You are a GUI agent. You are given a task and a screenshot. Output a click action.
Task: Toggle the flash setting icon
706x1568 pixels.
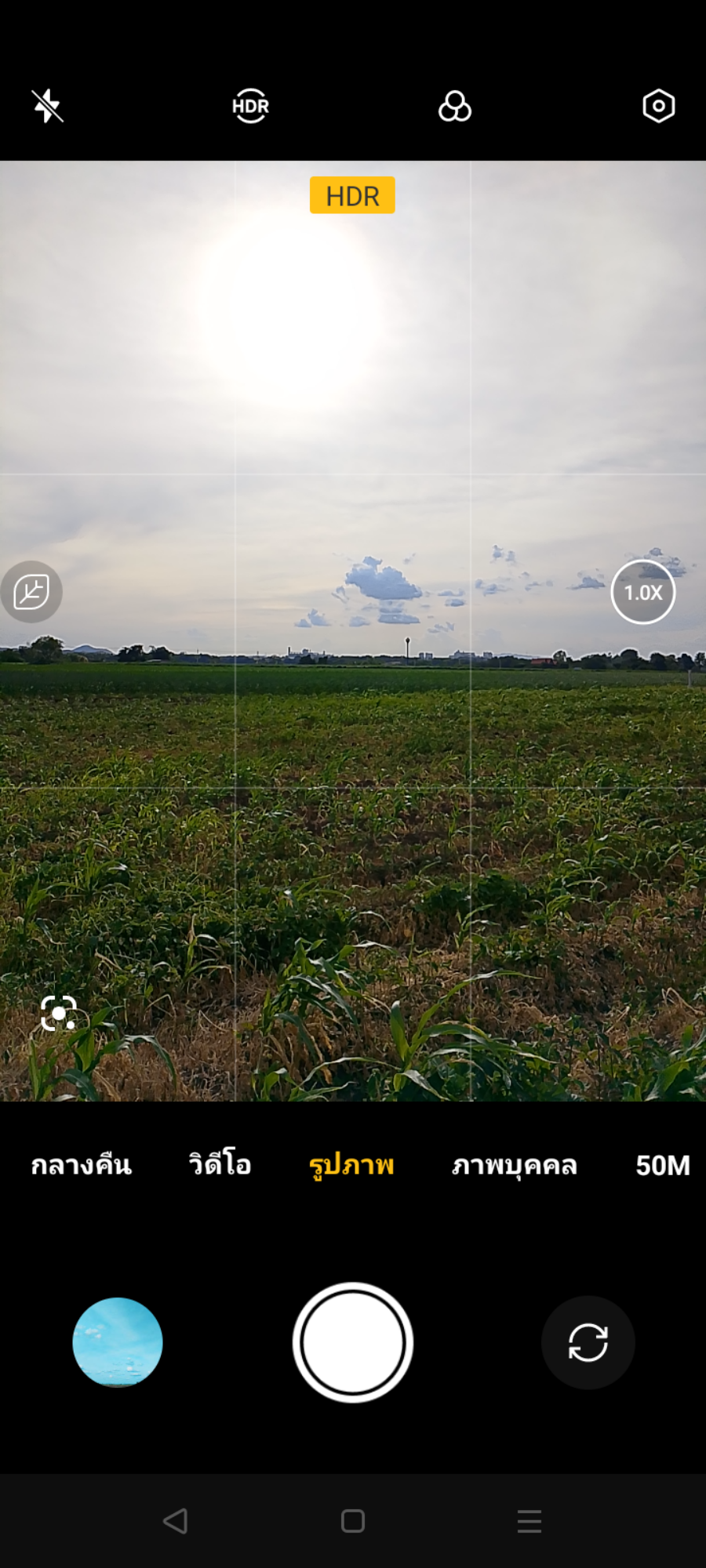pos(48,106)
